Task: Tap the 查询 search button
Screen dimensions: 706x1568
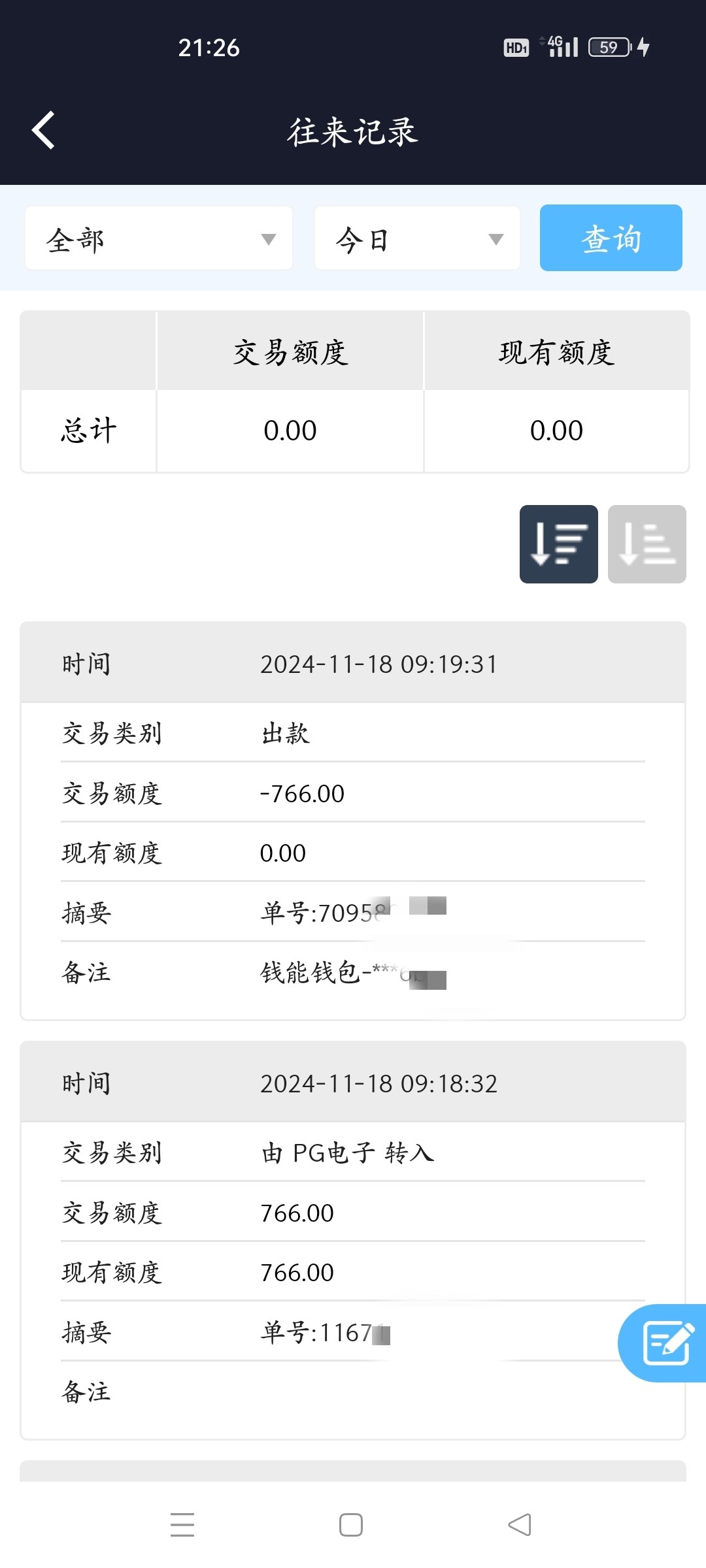Action: pyautogui.click(x=611, y=238)
